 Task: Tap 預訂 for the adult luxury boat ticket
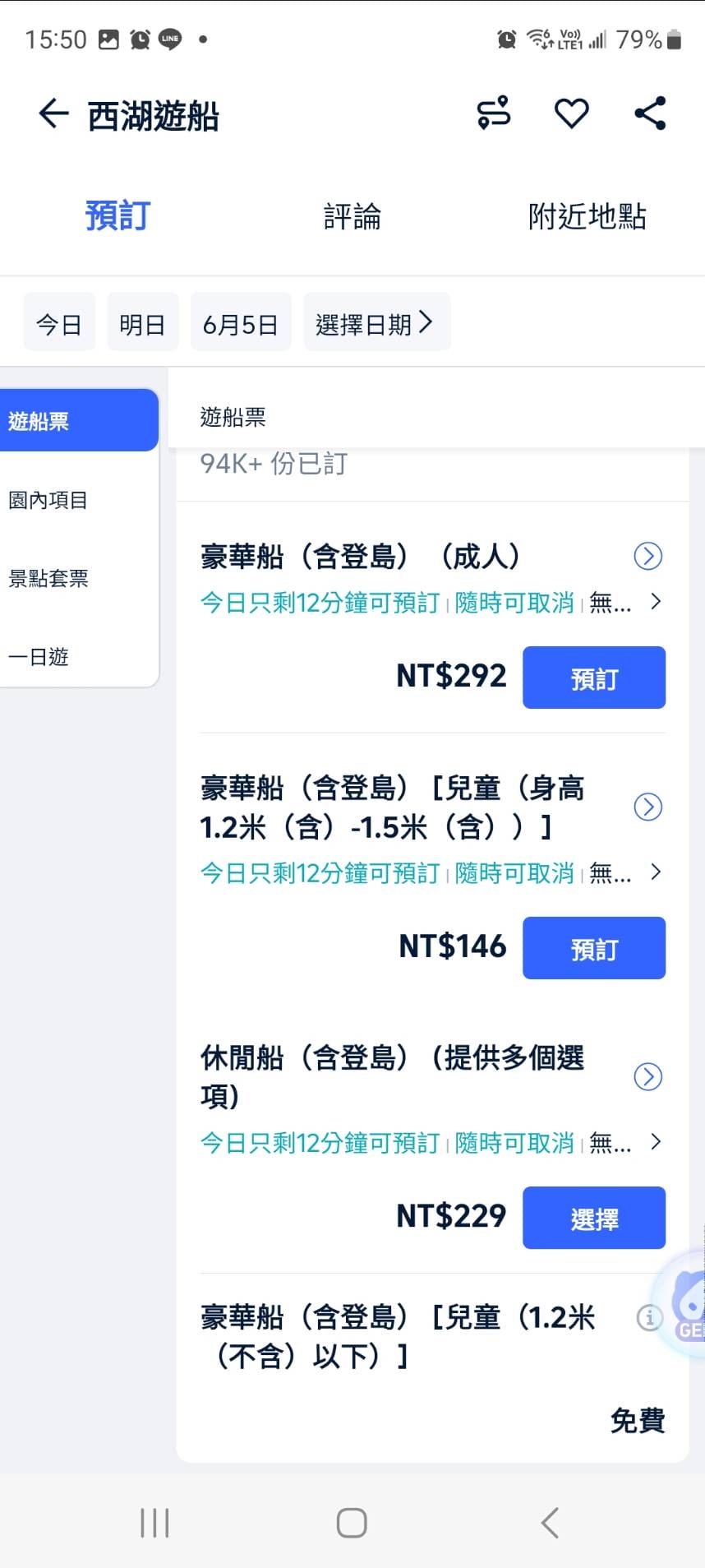coord(593,678)
